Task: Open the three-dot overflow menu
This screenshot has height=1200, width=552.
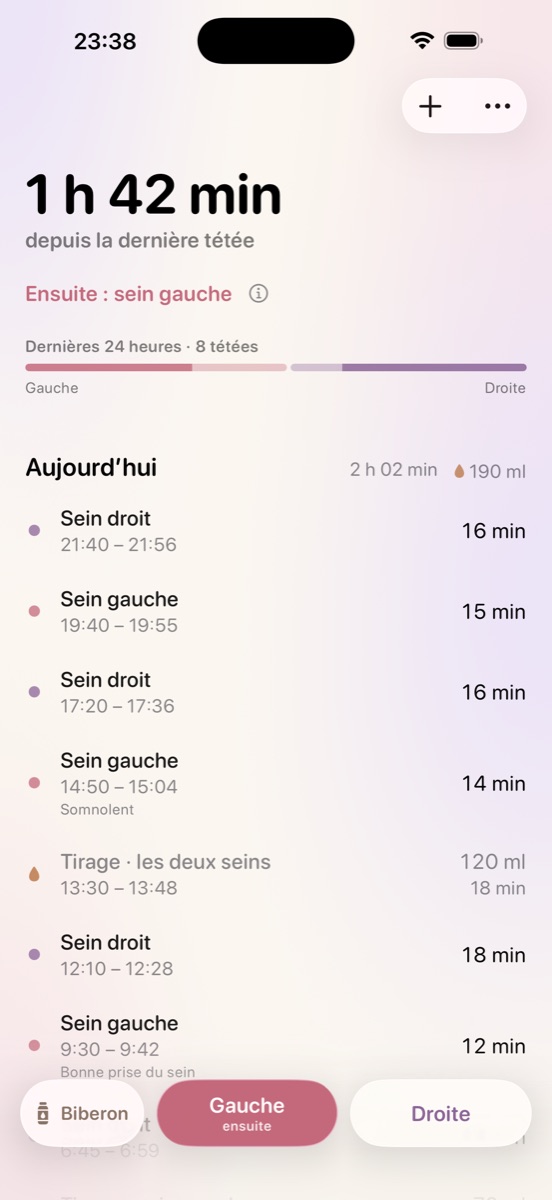Action: [497, 106]
